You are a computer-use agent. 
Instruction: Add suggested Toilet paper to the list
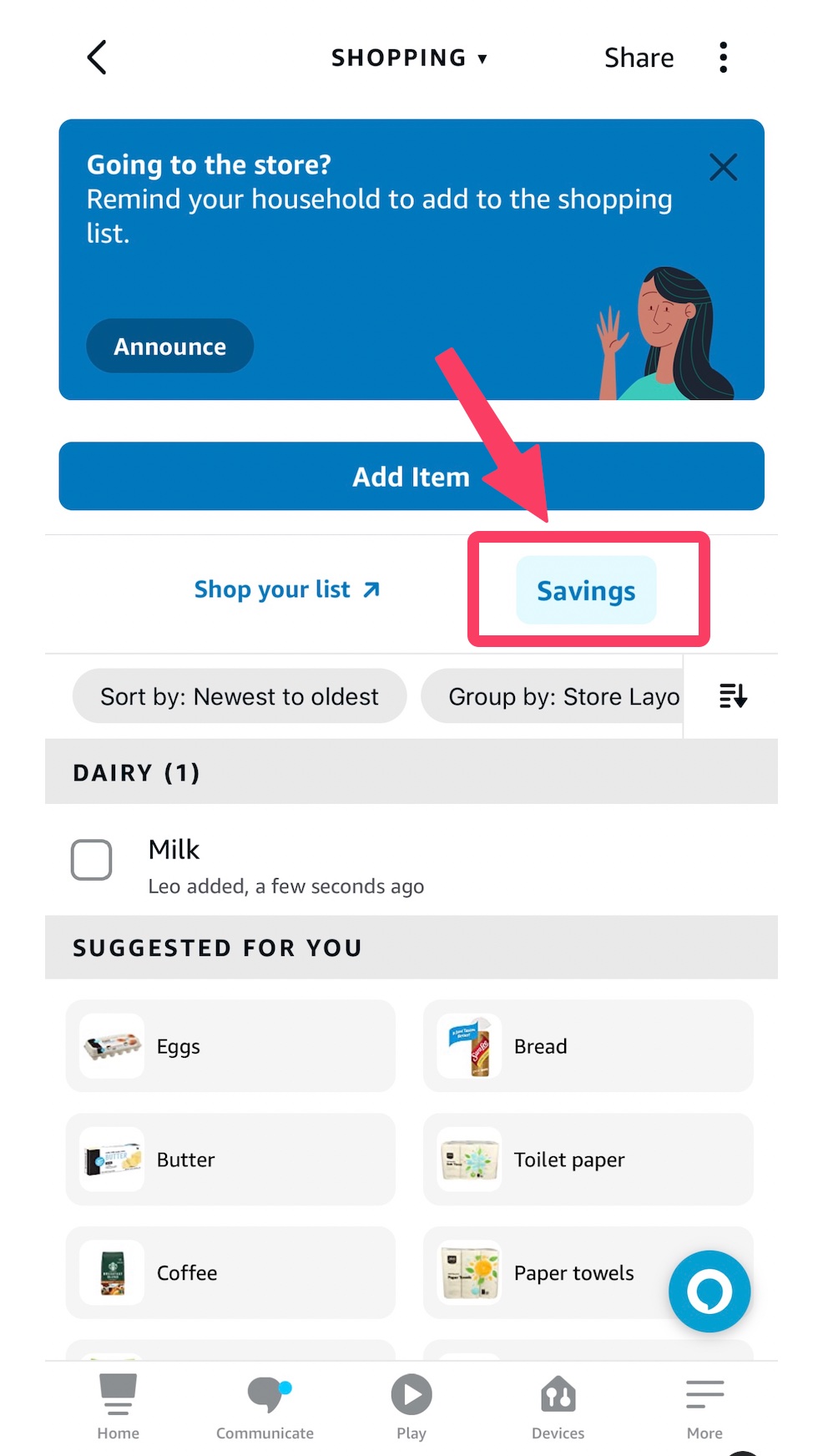588,1160
